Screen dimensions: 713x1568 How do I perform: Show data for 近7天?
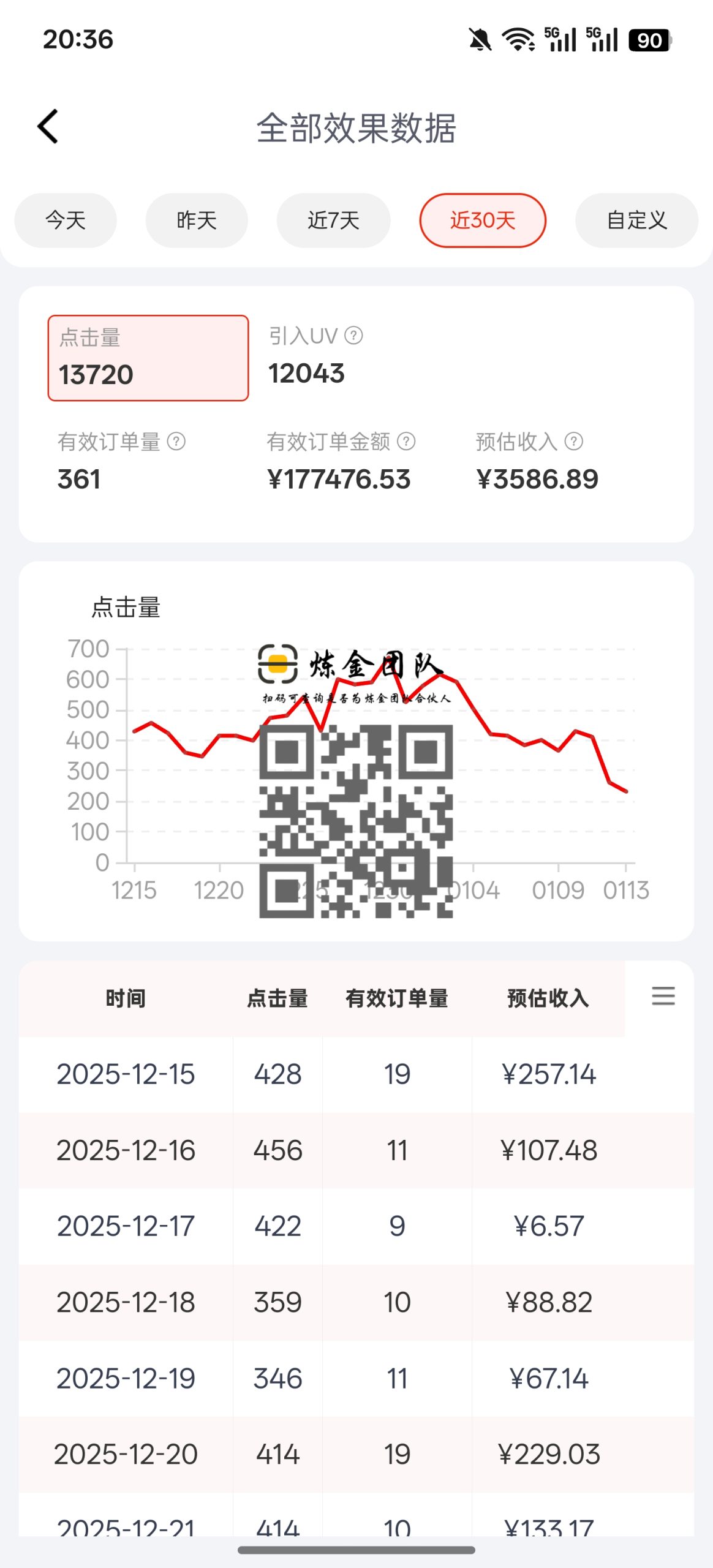pos(333,221)
